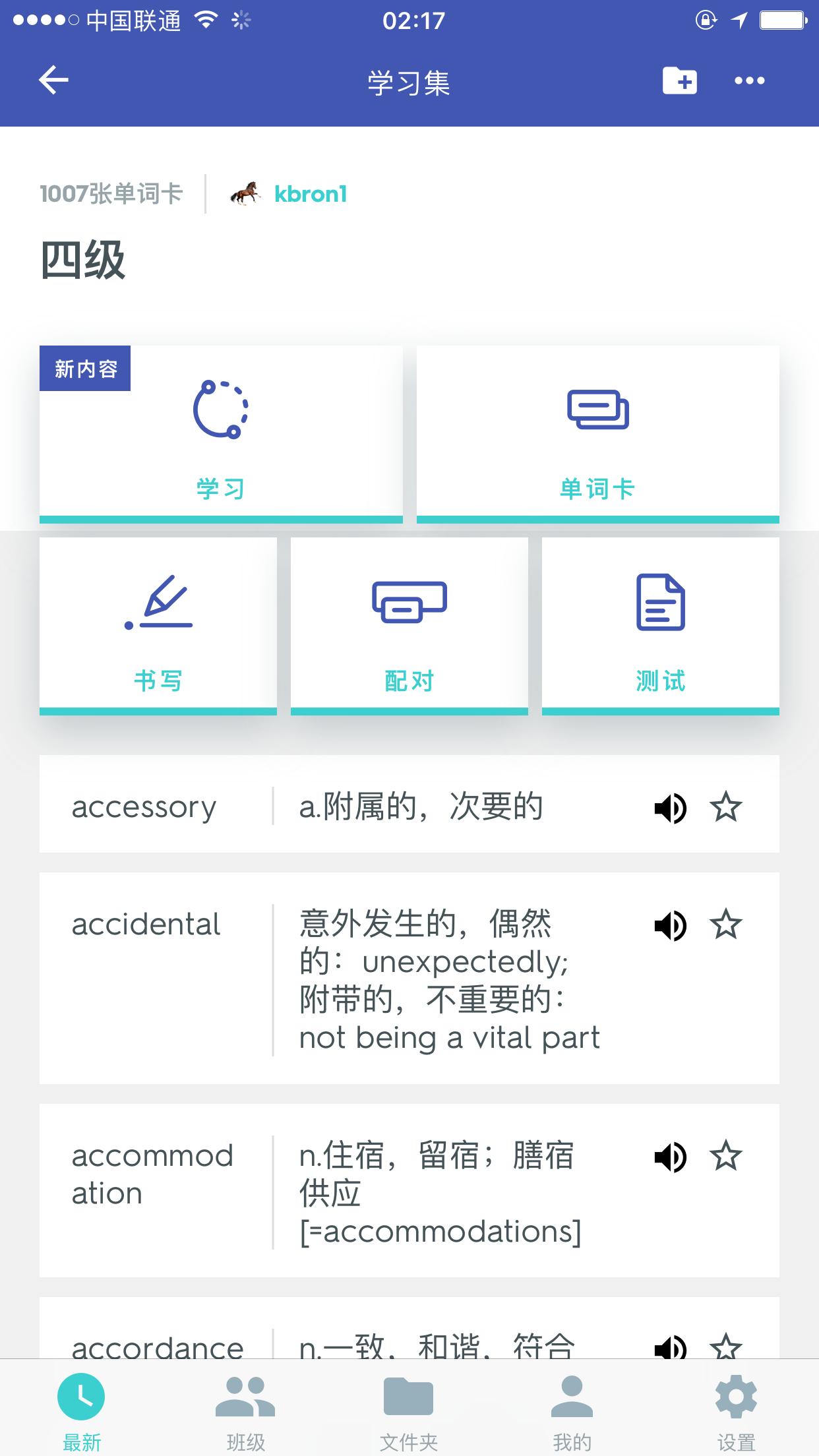Switch to the 班级 tab
The height and width of the screenshot is (1456, 819).
[x=245, y=1408]
